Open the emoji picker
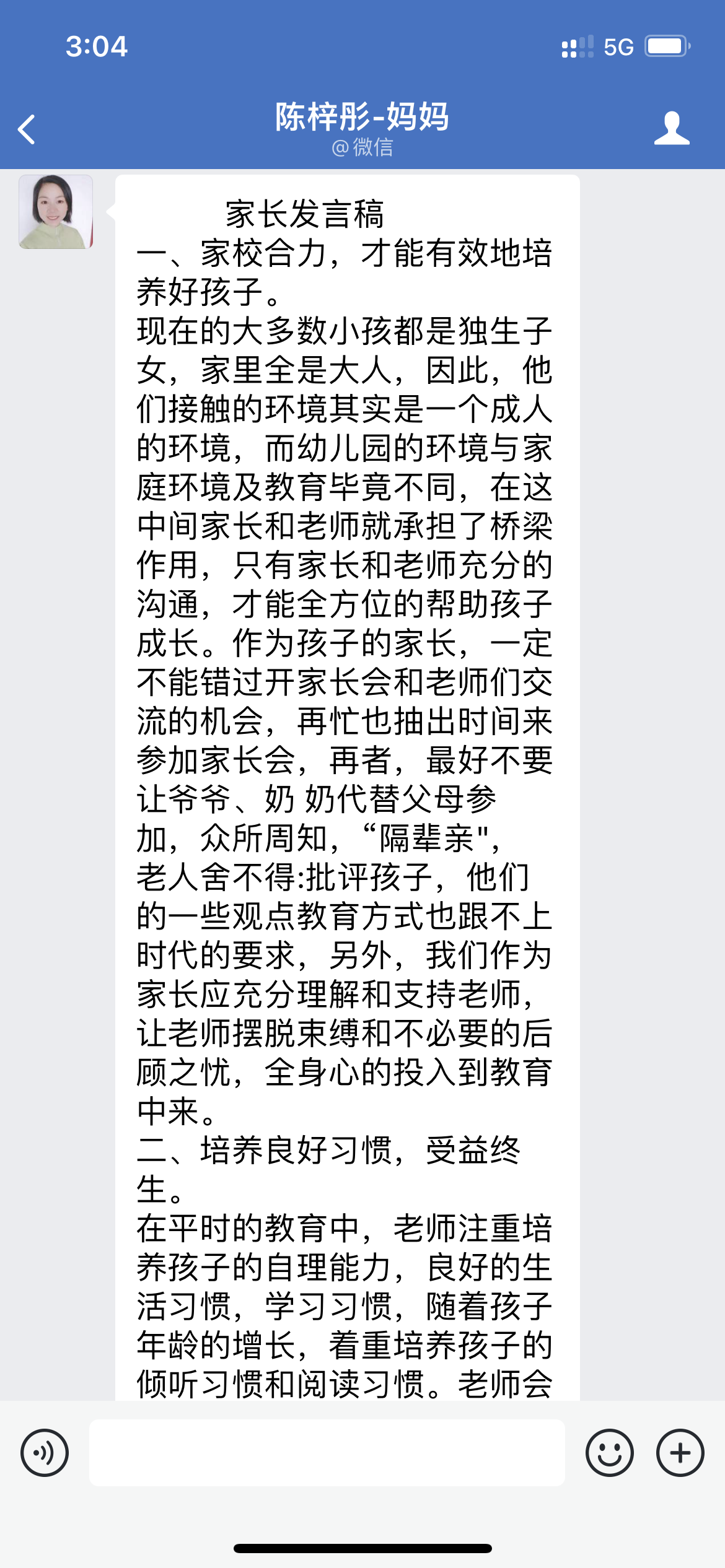Viewport: 725px width, 1568px height. 610,1453
